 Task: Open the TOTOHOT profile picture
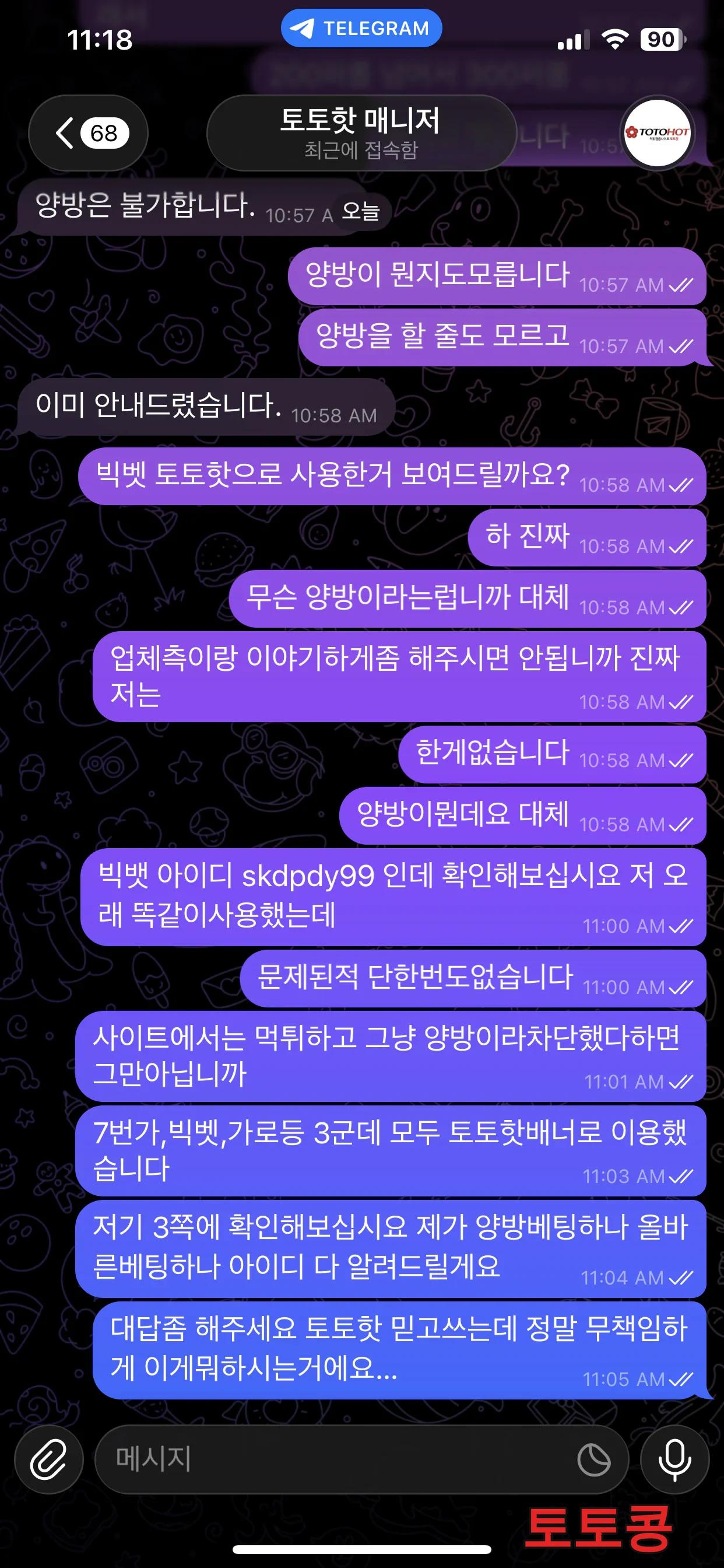658,132
